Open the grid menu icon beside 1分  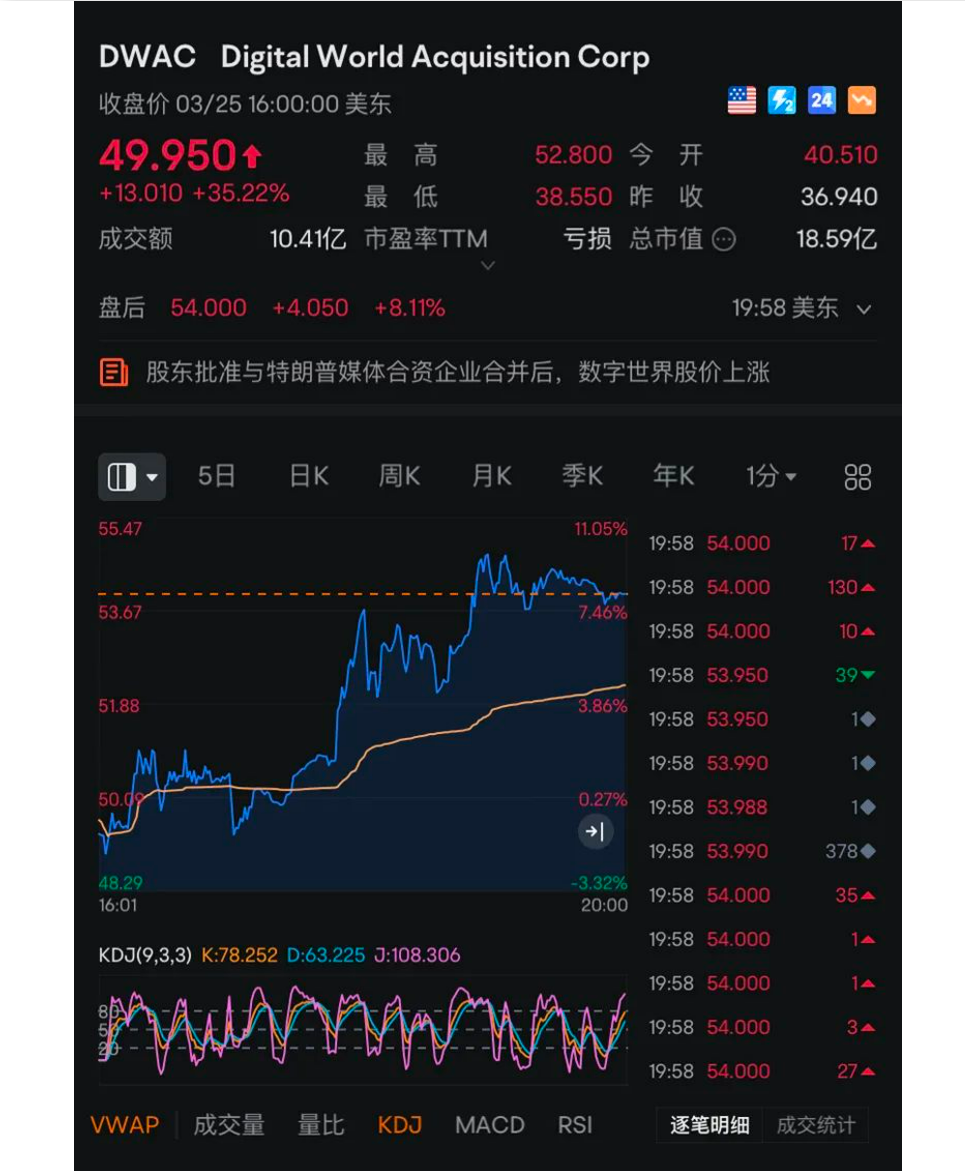[x=856, y=477]
